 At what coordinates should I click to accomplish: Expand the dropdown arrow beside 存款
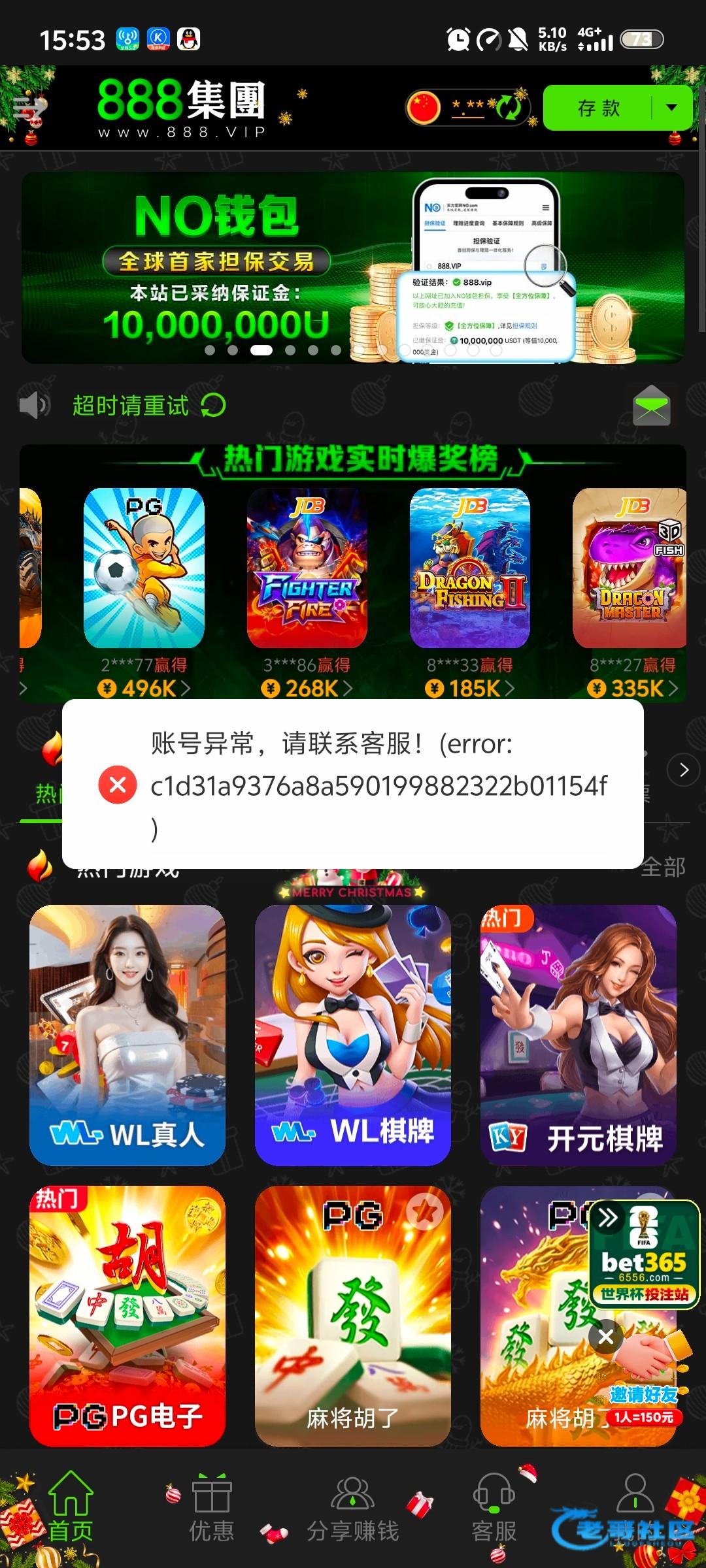[x=671, y=108]
